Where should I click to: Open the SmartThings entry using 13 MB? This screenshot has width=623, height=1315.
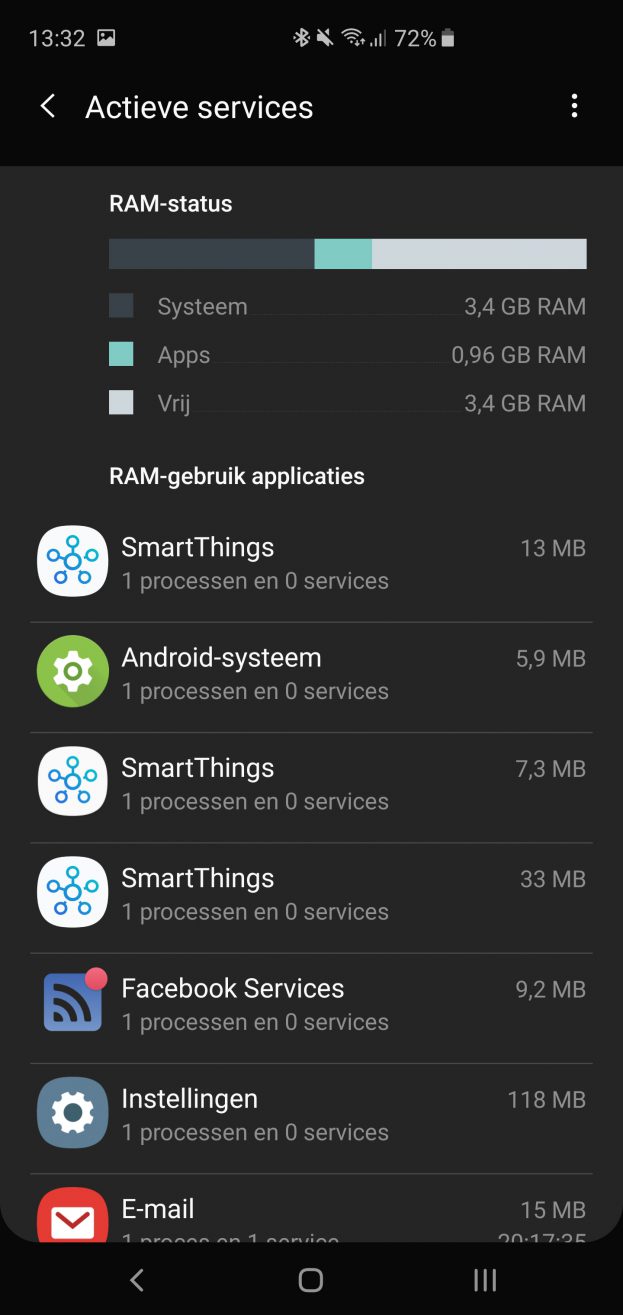point(311,563)
